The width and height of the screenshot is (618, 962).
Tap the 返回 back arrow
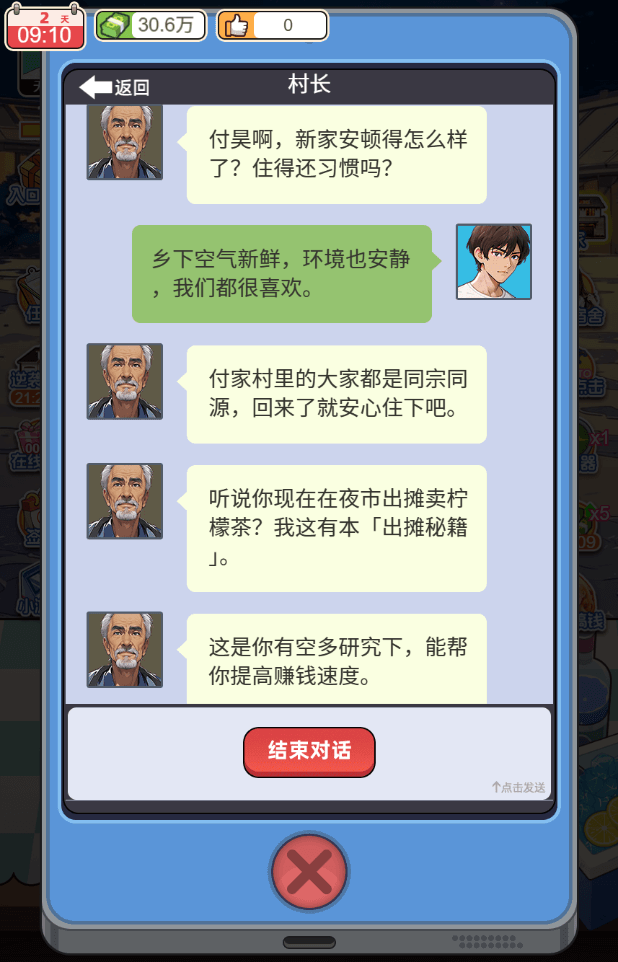[x=113, y=87]
